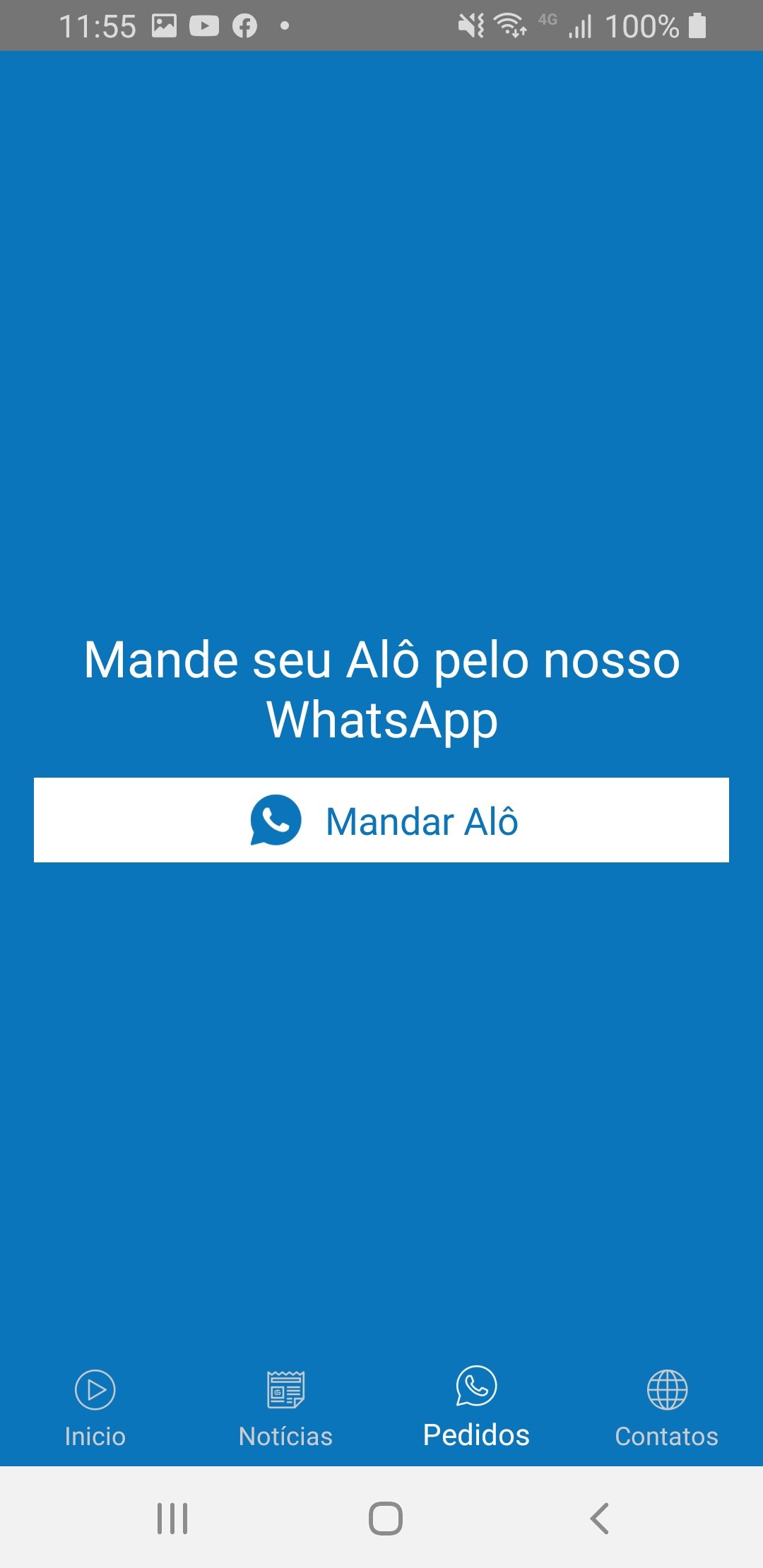This screenshot has width=763, height=1568.
Task: Tap the Mandar Alô WhatsApp button
Action: (381, 820)
